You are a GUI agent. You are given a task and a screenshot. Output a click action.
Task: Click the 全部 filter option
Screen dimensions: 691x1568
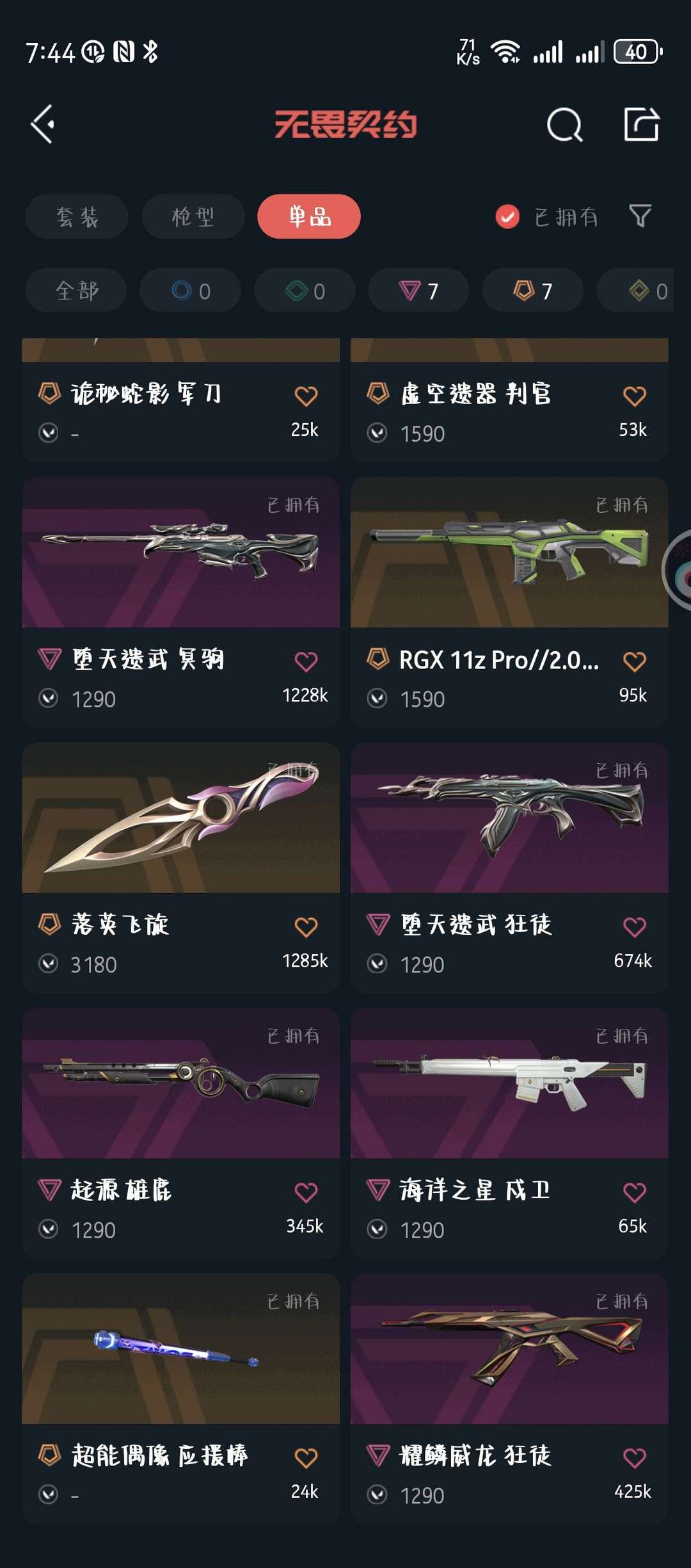75,290
